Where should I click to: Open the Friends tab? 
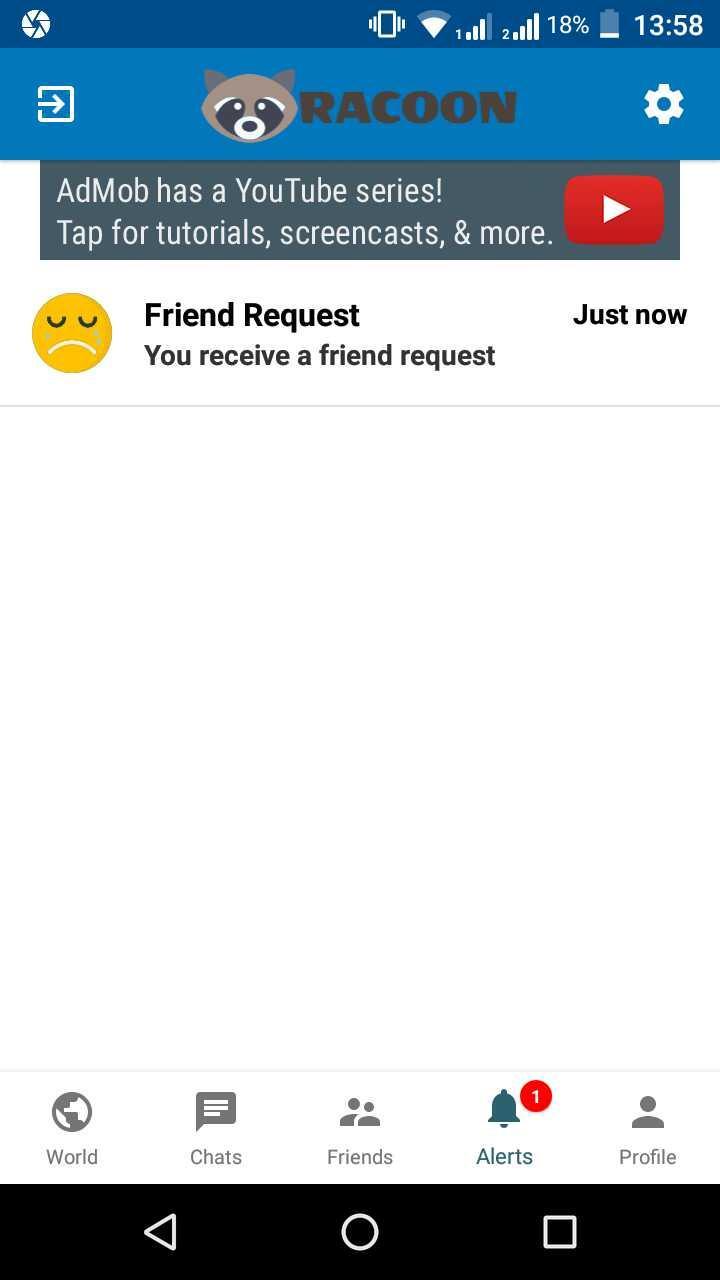point(360,1129)
